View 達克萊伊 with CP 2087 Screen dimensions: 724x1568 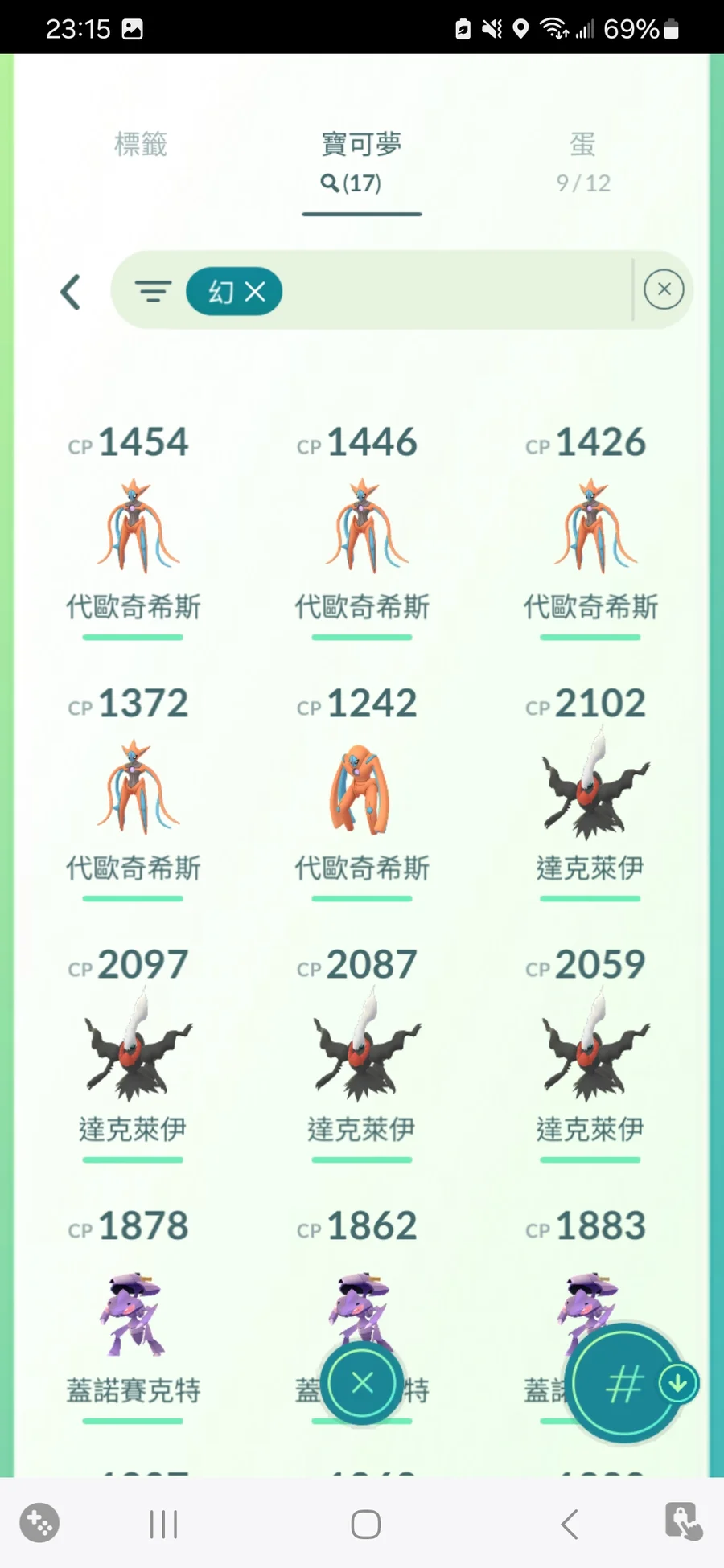[x=362, y=1049]
